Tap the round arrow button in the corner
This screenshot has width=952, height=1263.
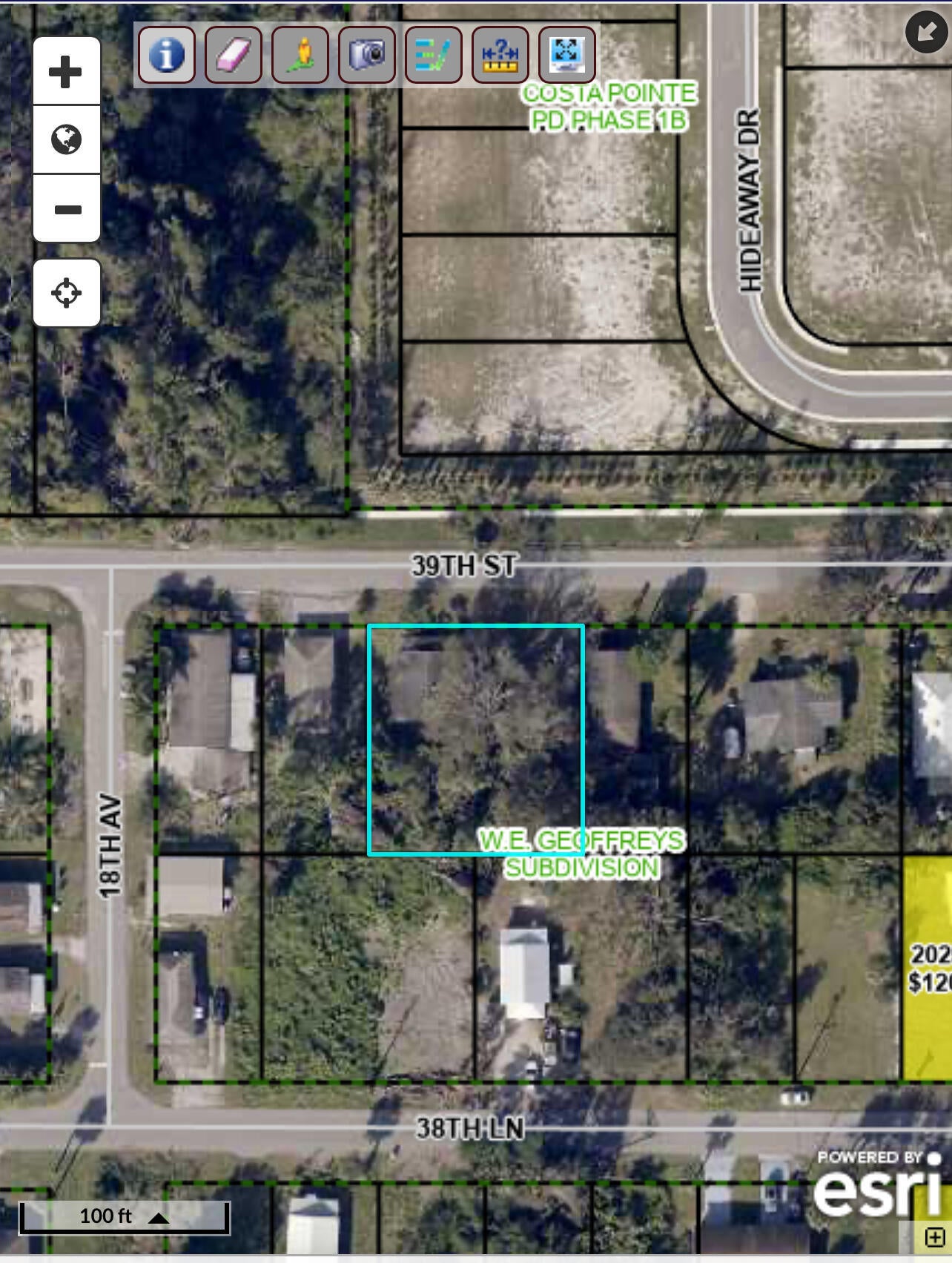(926, 32)
